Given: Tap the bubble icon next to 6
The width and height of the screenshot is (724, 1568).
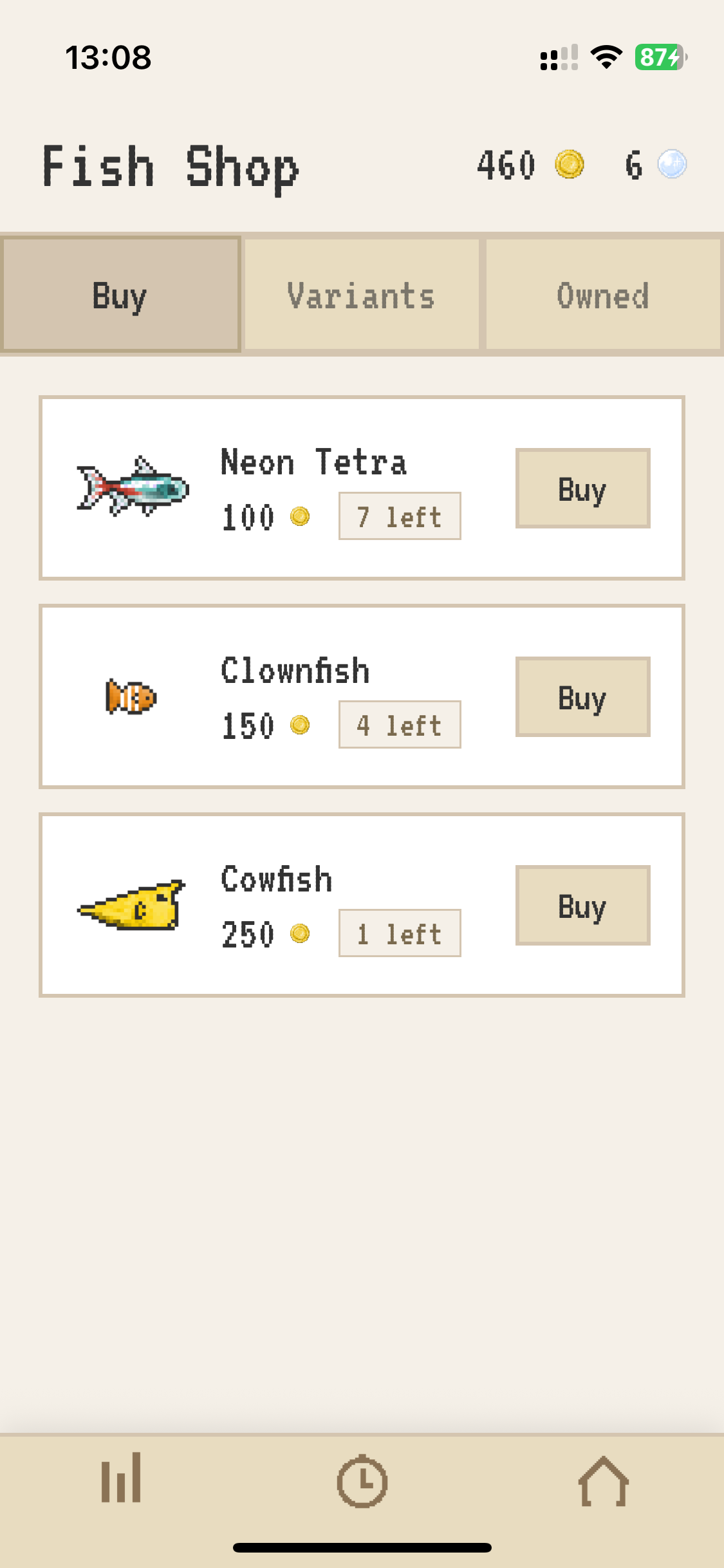Looking at the screenshot, I should tap(671, 166).
